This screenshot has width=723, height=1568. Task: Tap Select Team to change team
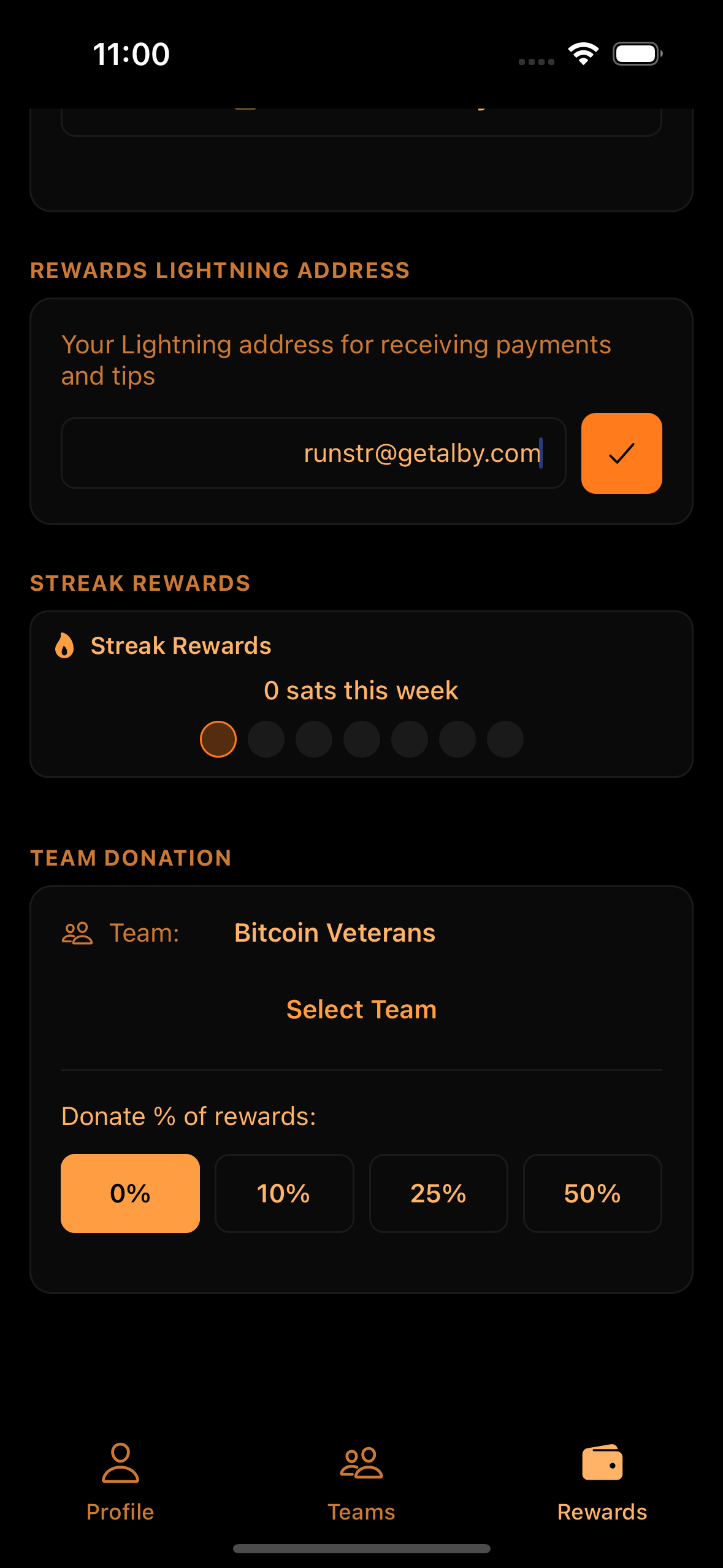361,1010
